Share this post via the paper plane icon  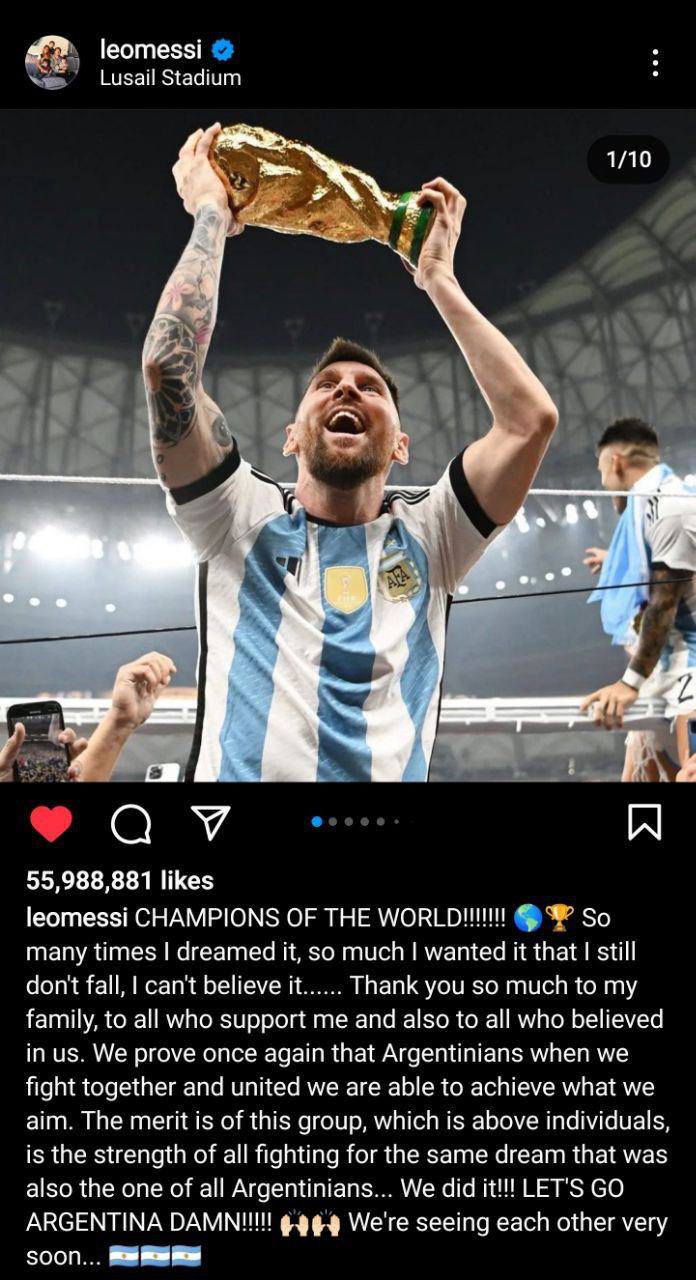point(210,822)
